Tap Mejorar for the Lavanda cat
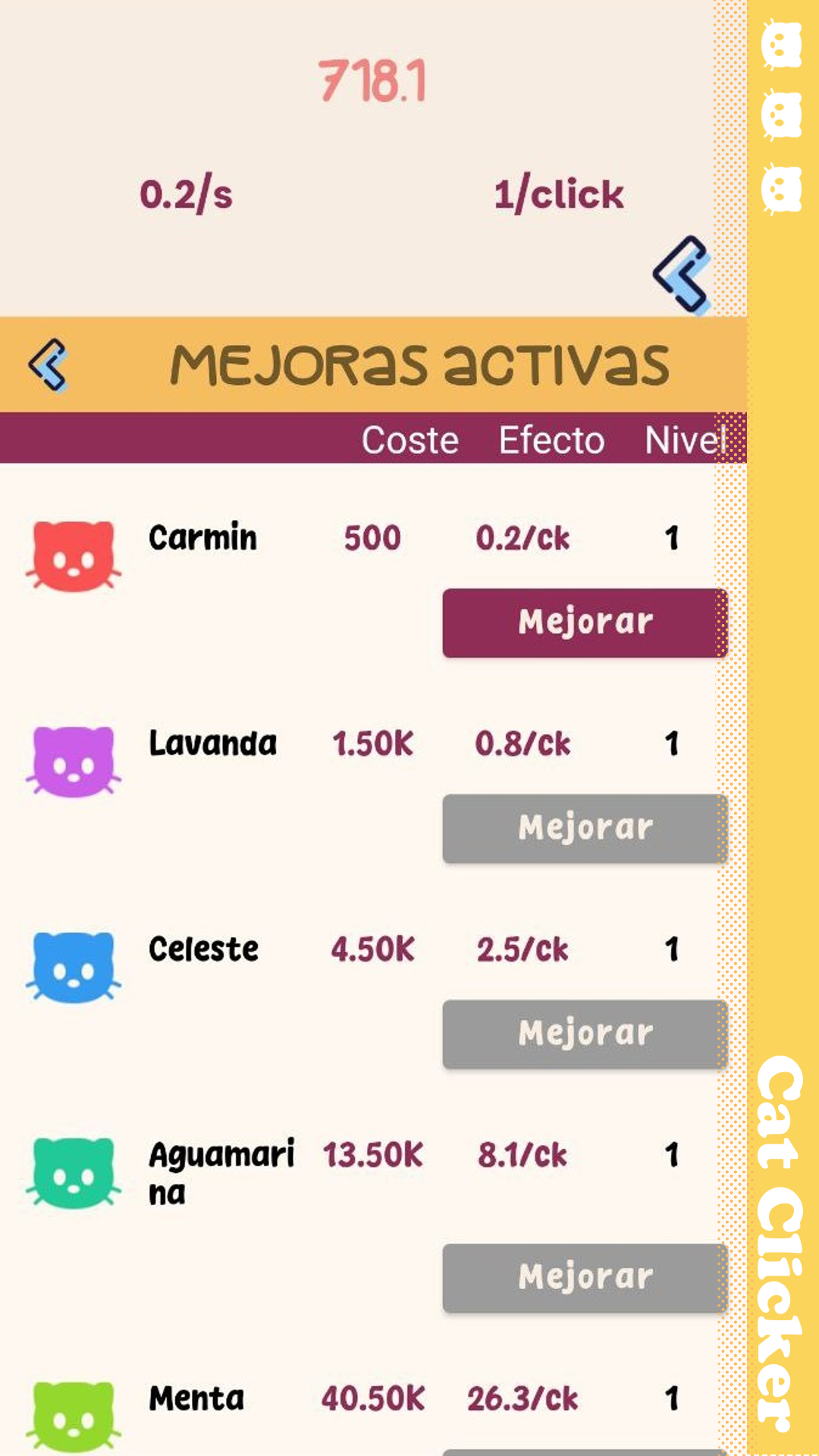819x1456 pixels. point(585,828)
